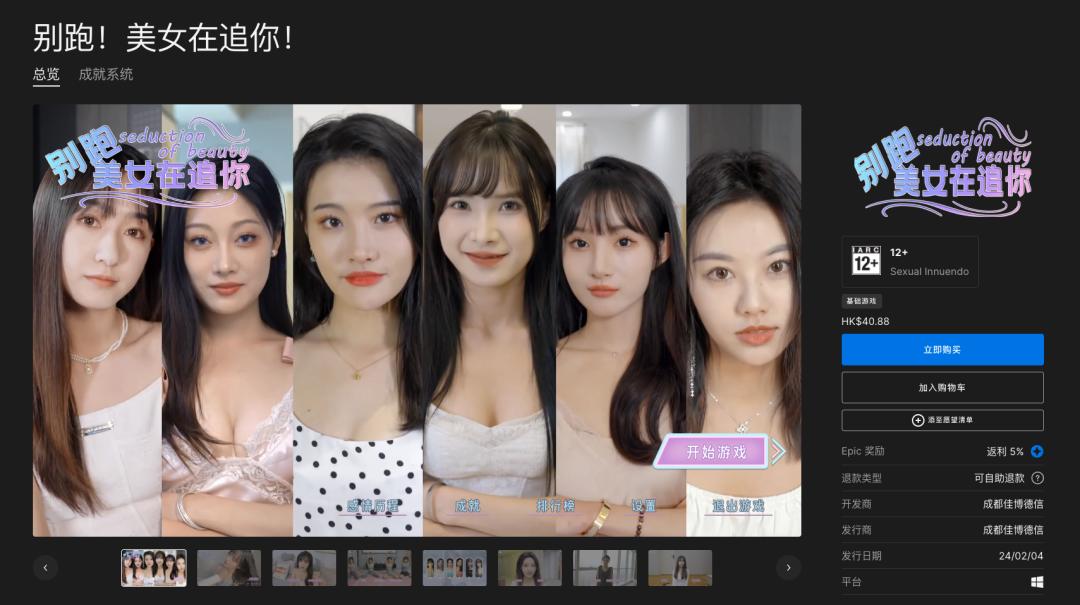The height and width of the screenshot is (605, 1080).
Task: View the second screenshot thumbnail
Action: (x=229, y=568)
